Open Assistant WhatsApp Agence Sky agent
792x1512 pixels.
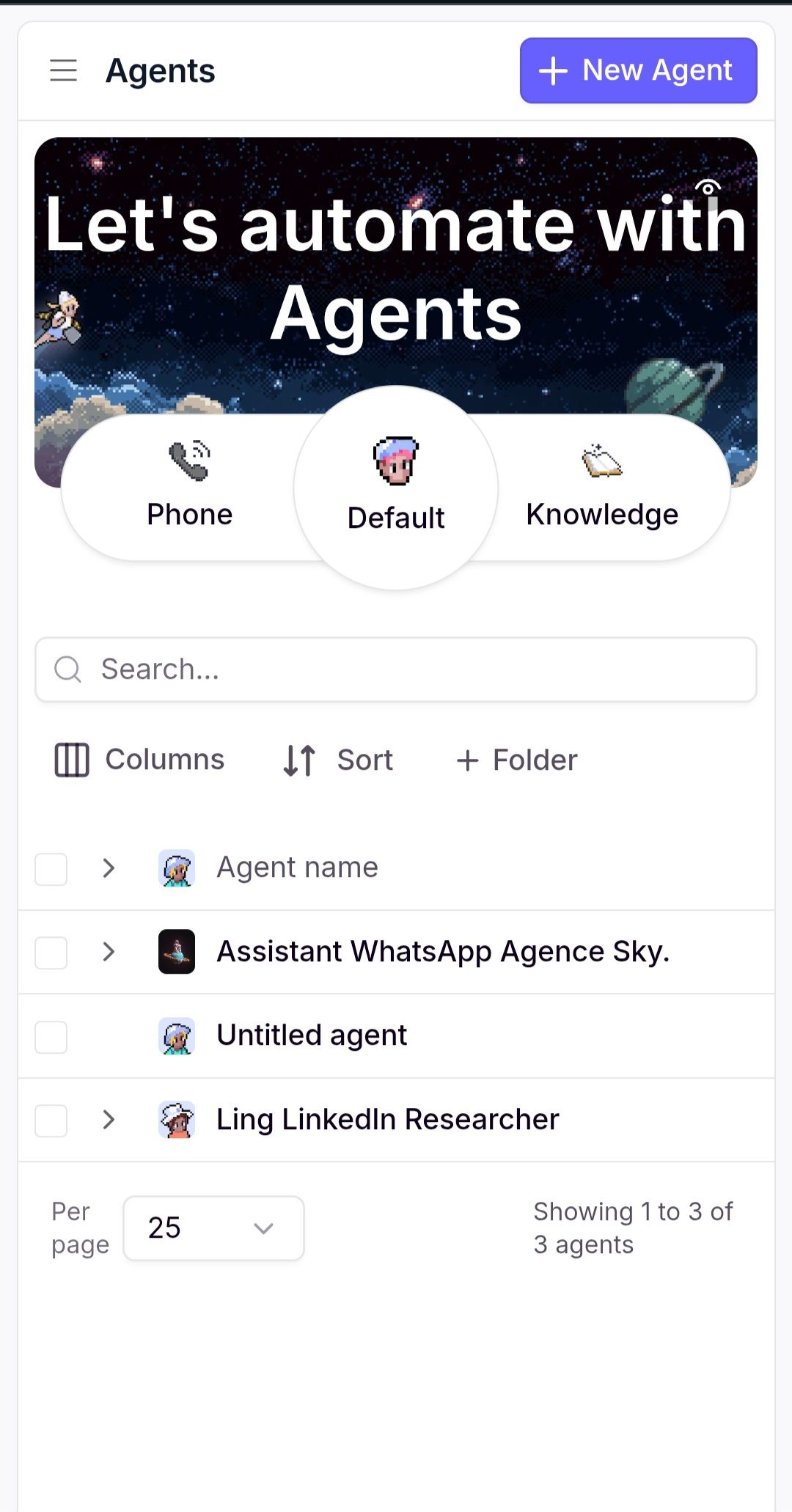(443, 952)
